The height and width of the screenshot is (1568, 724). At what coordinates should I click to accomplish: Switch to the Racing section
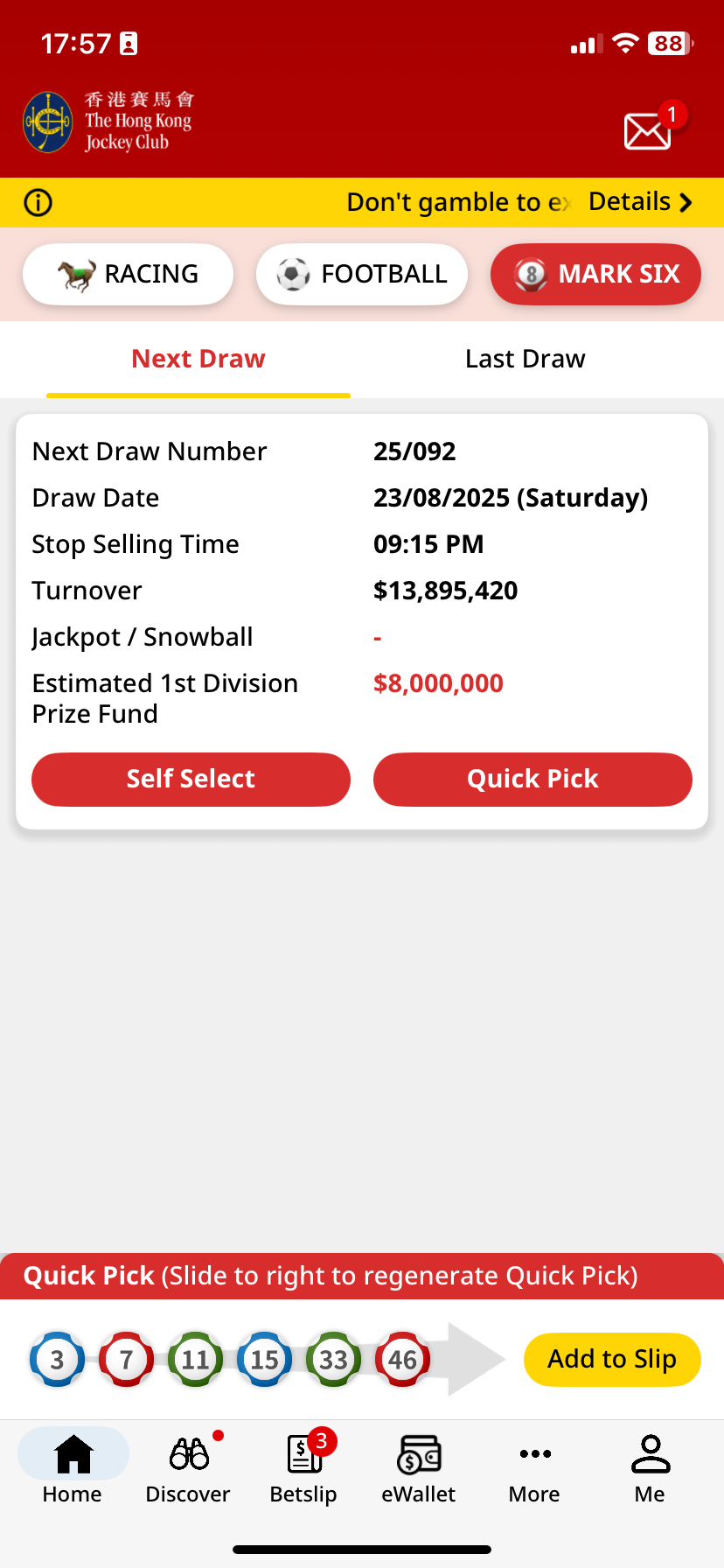(x=128, y=274)
